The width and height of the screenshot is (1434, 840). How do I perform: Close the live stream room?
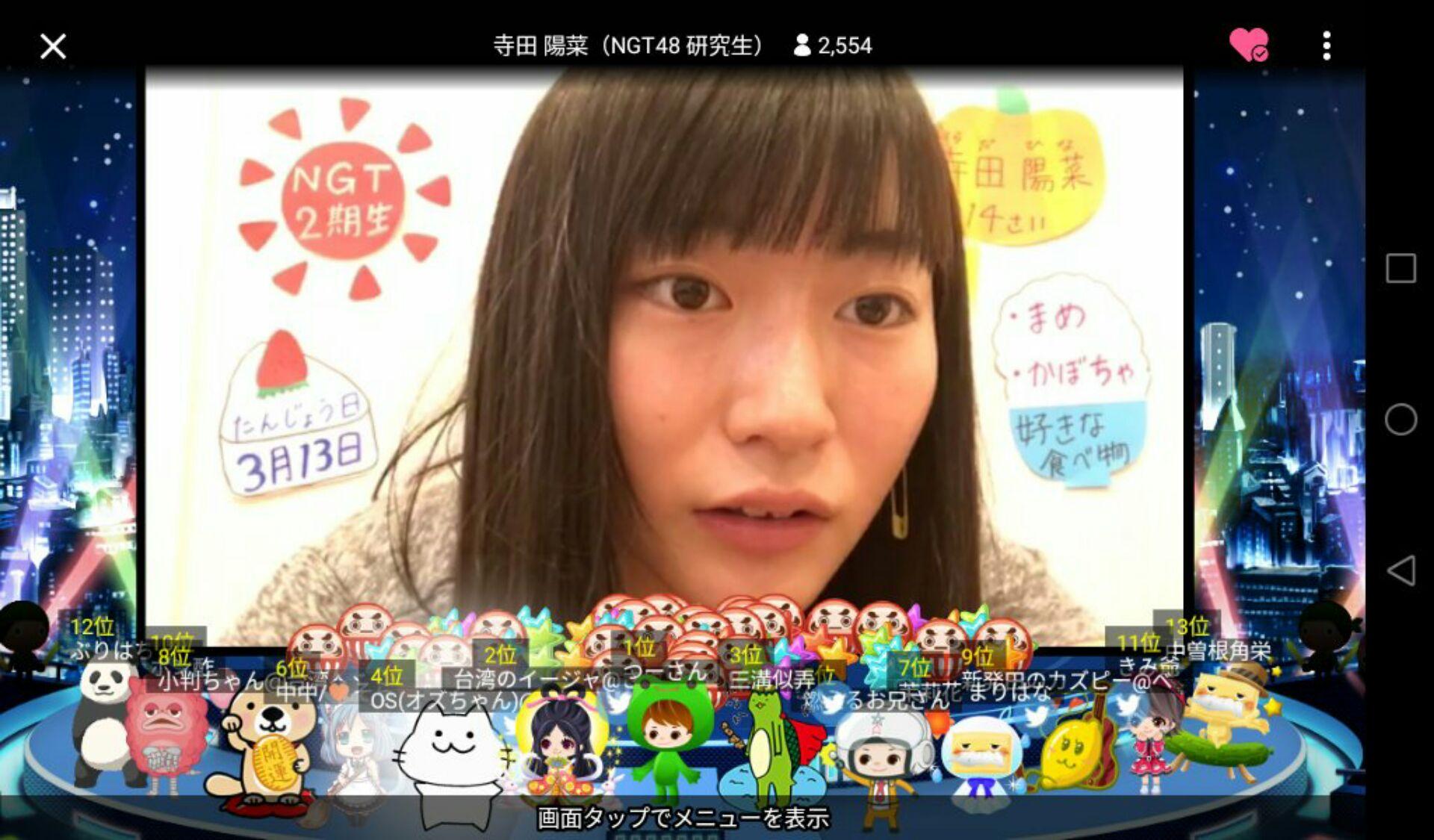click(53, 46)
